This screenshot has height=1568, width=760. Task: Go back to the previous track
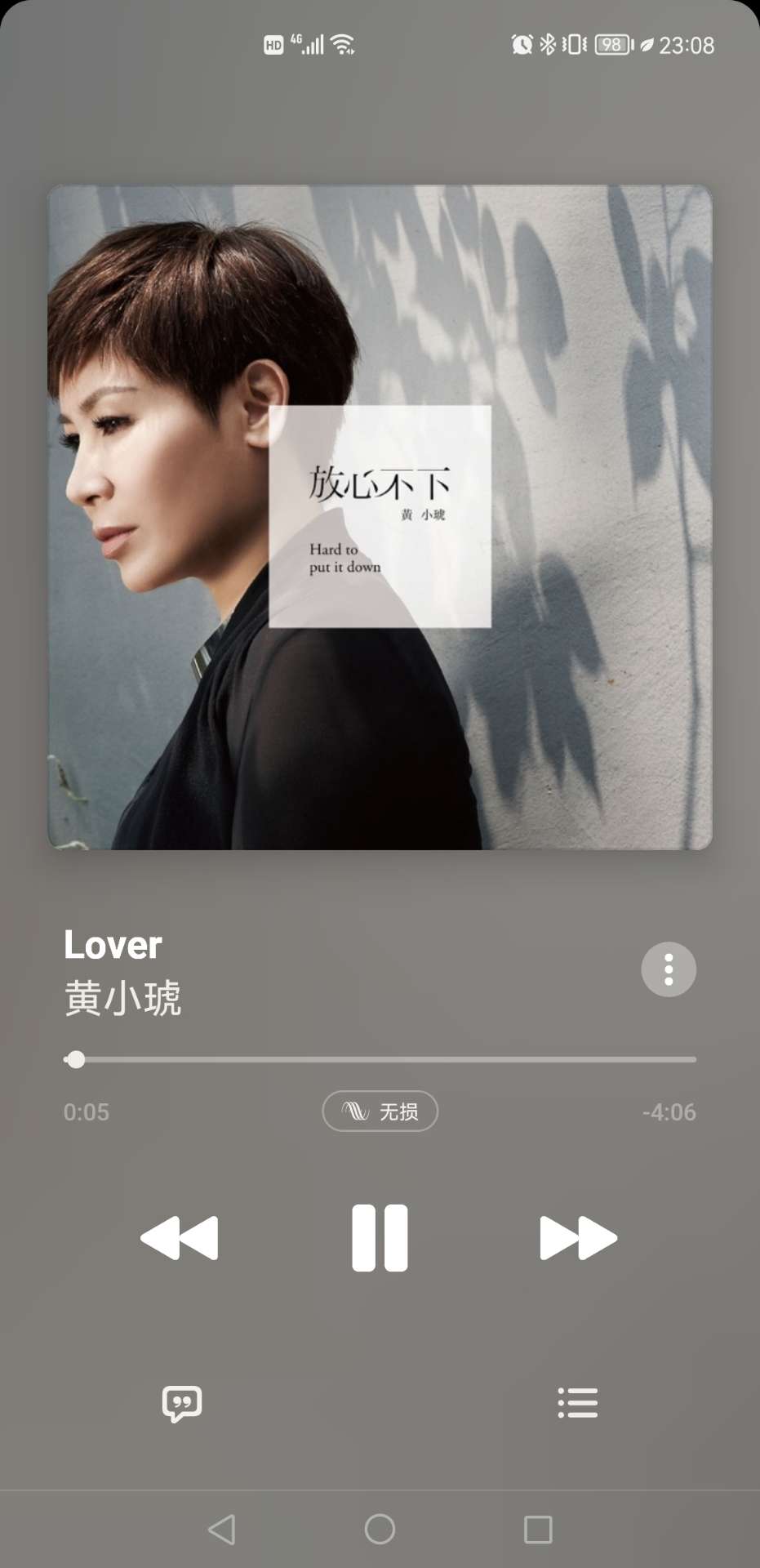(180, 1237)
